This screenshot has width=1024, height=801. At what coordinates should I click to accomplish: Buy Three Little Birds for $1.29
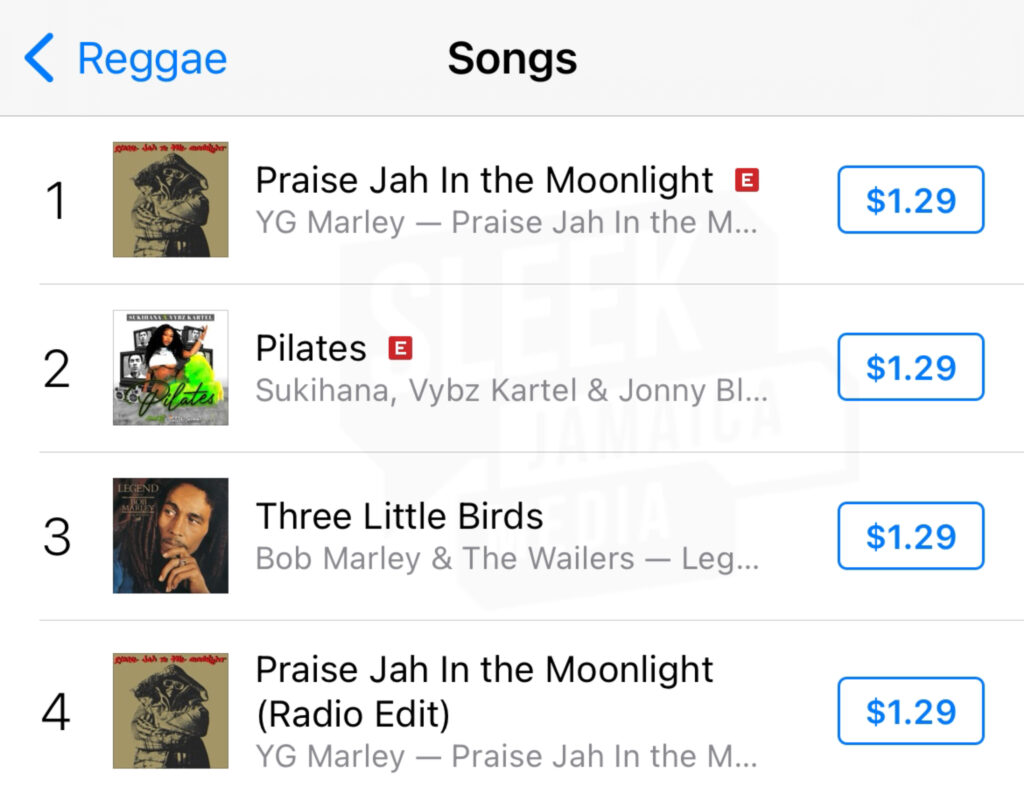tap(910, 536)
